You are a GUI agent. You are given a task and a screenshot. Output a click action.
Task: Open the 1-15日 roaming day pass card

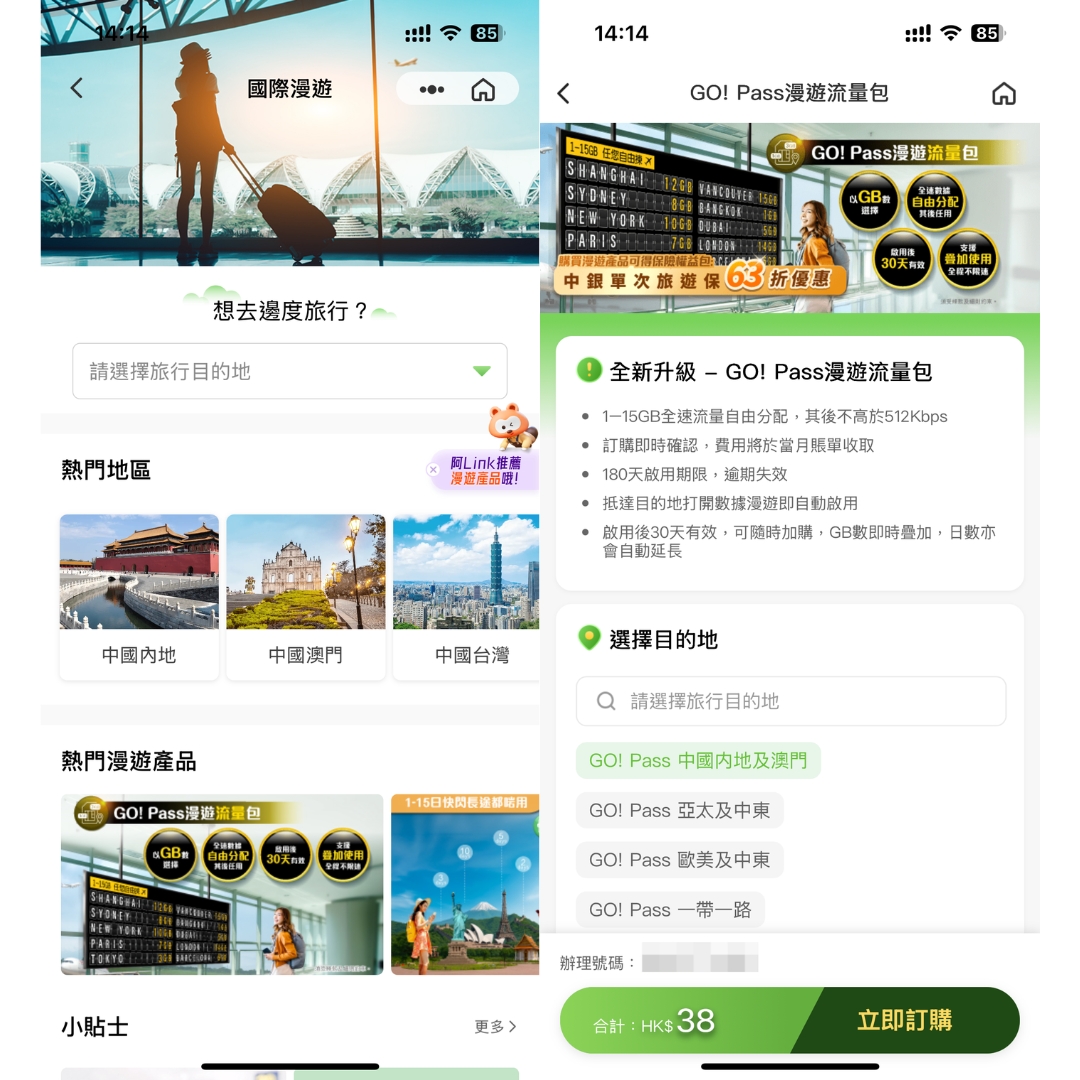tap(464, 884)
